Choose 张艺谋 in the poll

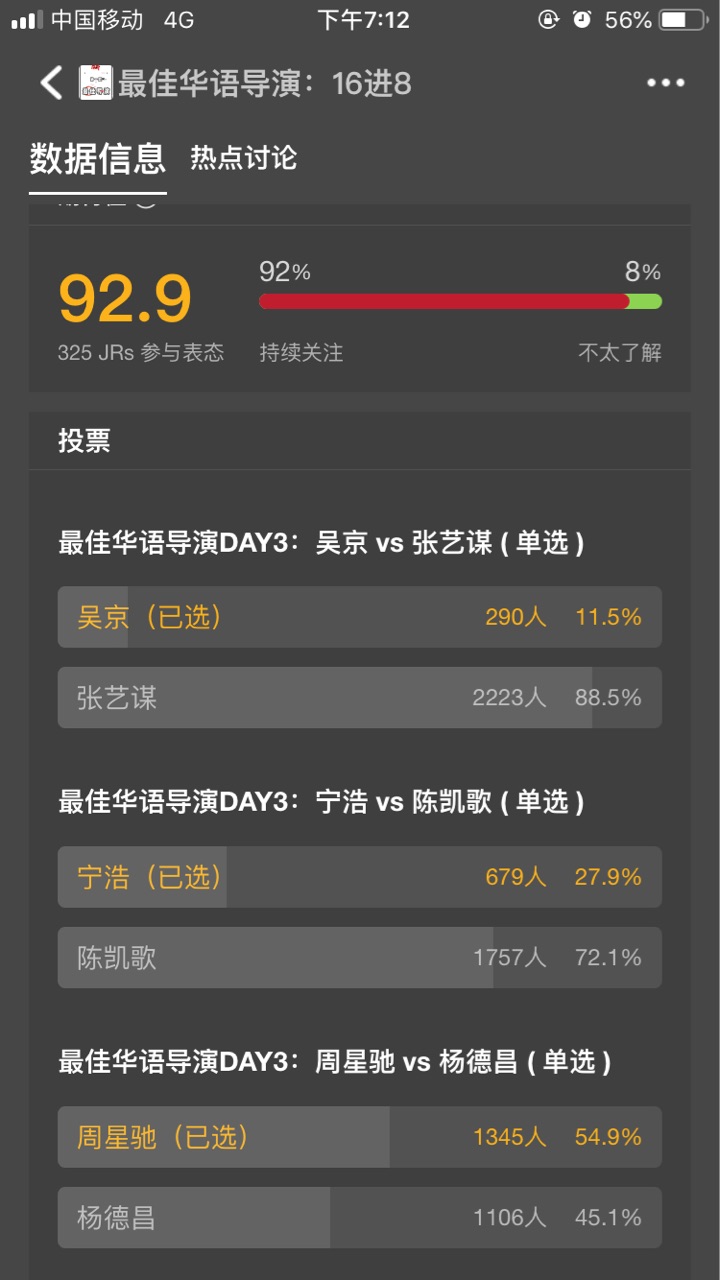(359, 697)
